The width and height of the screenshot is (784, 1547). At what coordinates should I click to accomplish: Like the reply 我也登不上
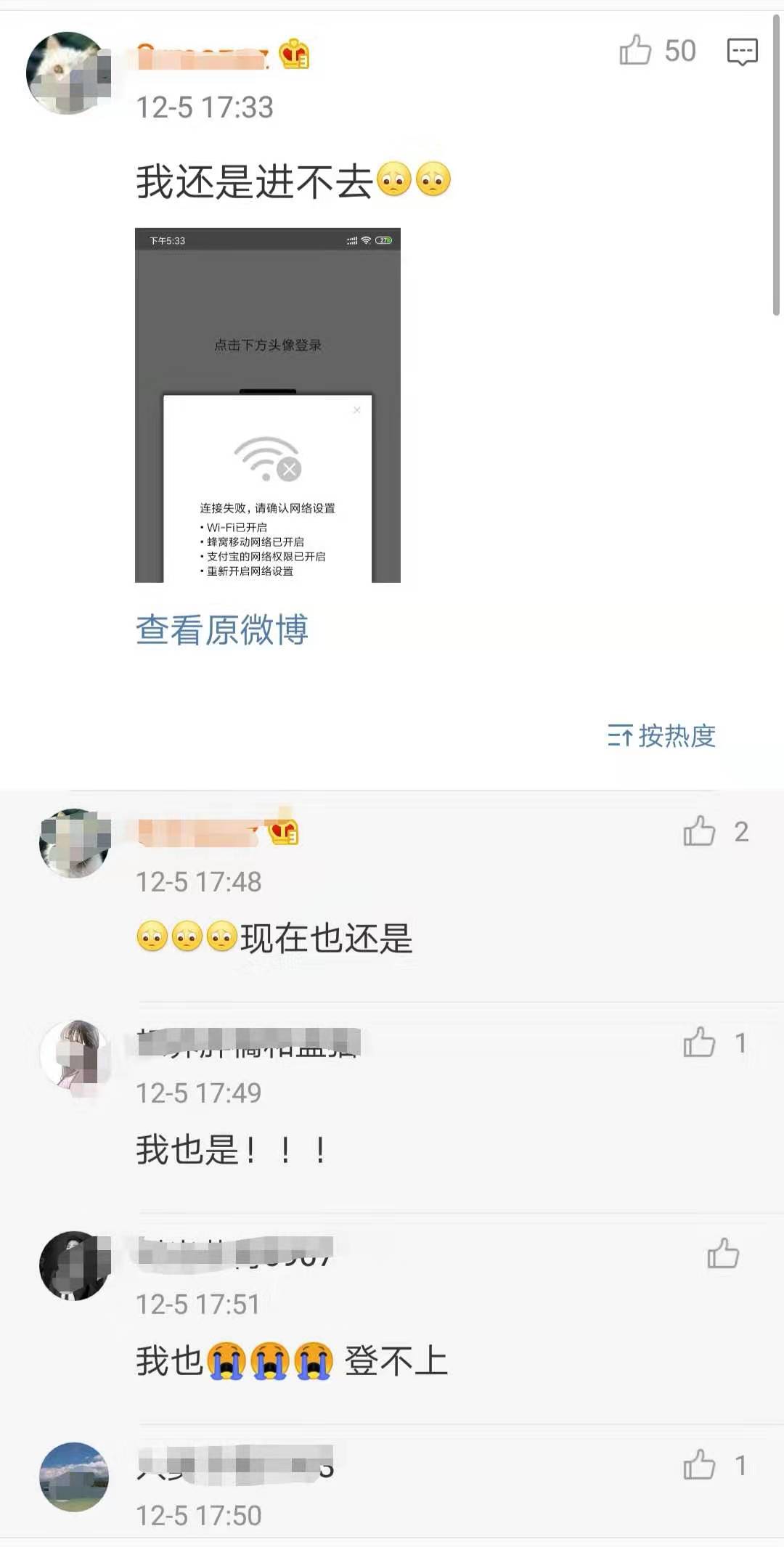tap(723, 1254)
